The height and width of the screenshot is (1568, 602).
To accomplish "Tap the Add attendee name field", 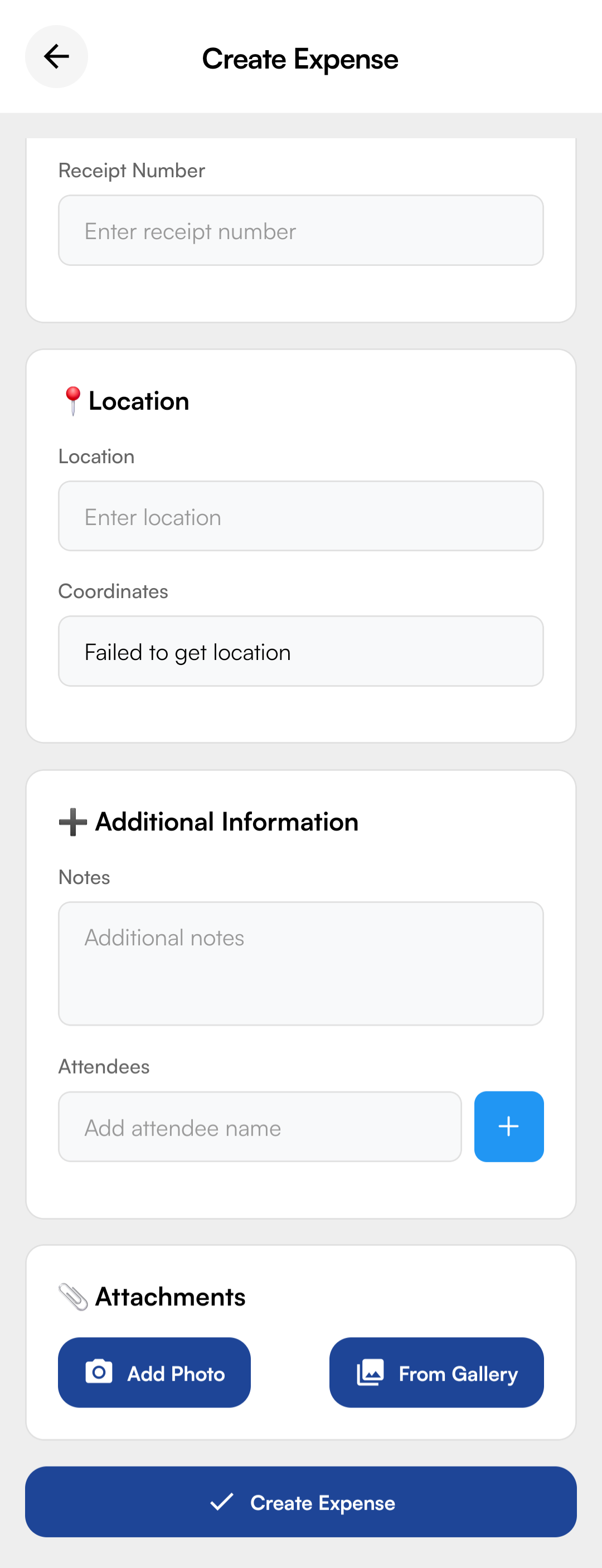I will 259,1126.
